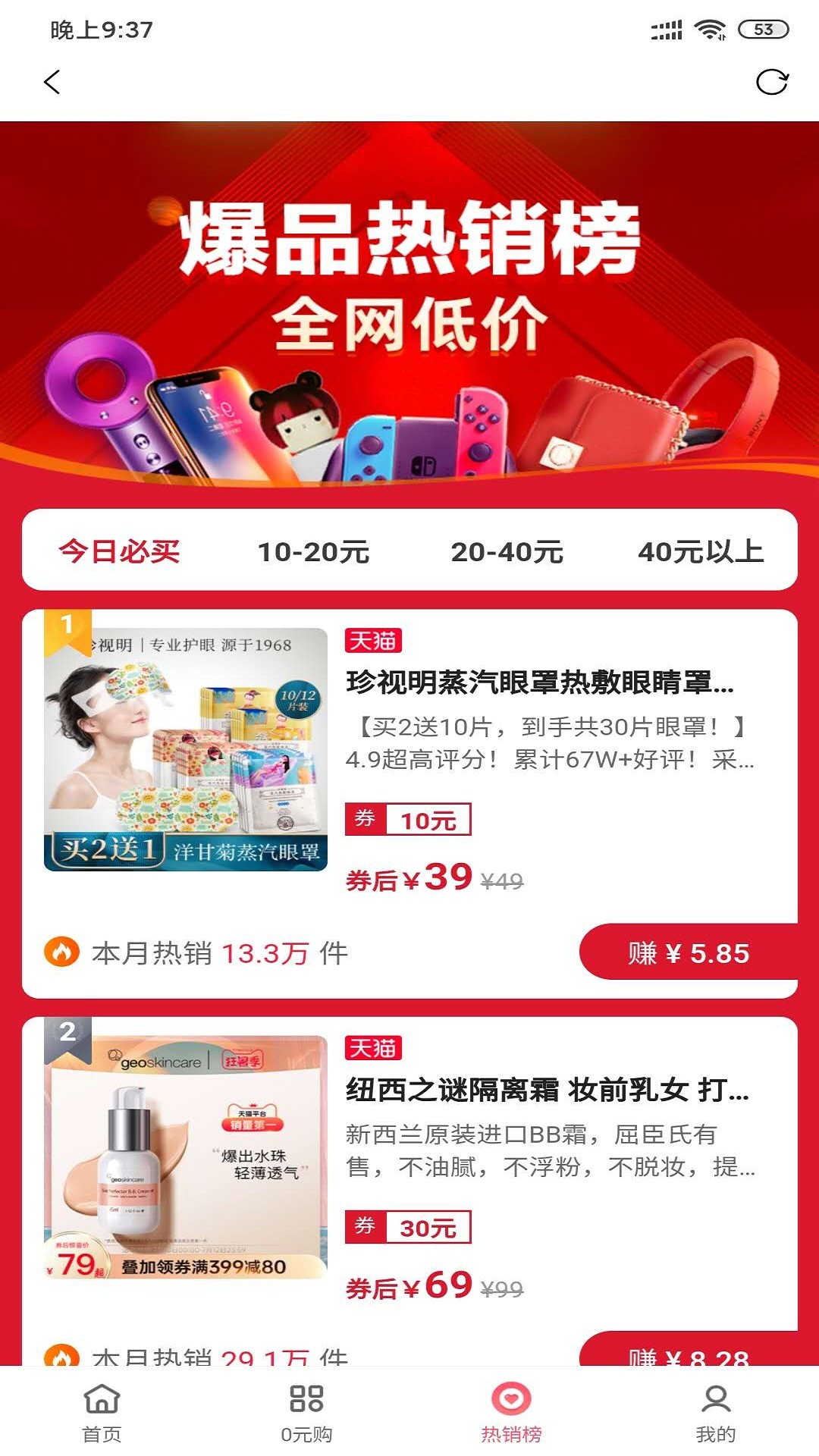Go back using the top-left arrow
This screenshot has height=1456, width=819.
pyautogui.click(x=52, y=82)
